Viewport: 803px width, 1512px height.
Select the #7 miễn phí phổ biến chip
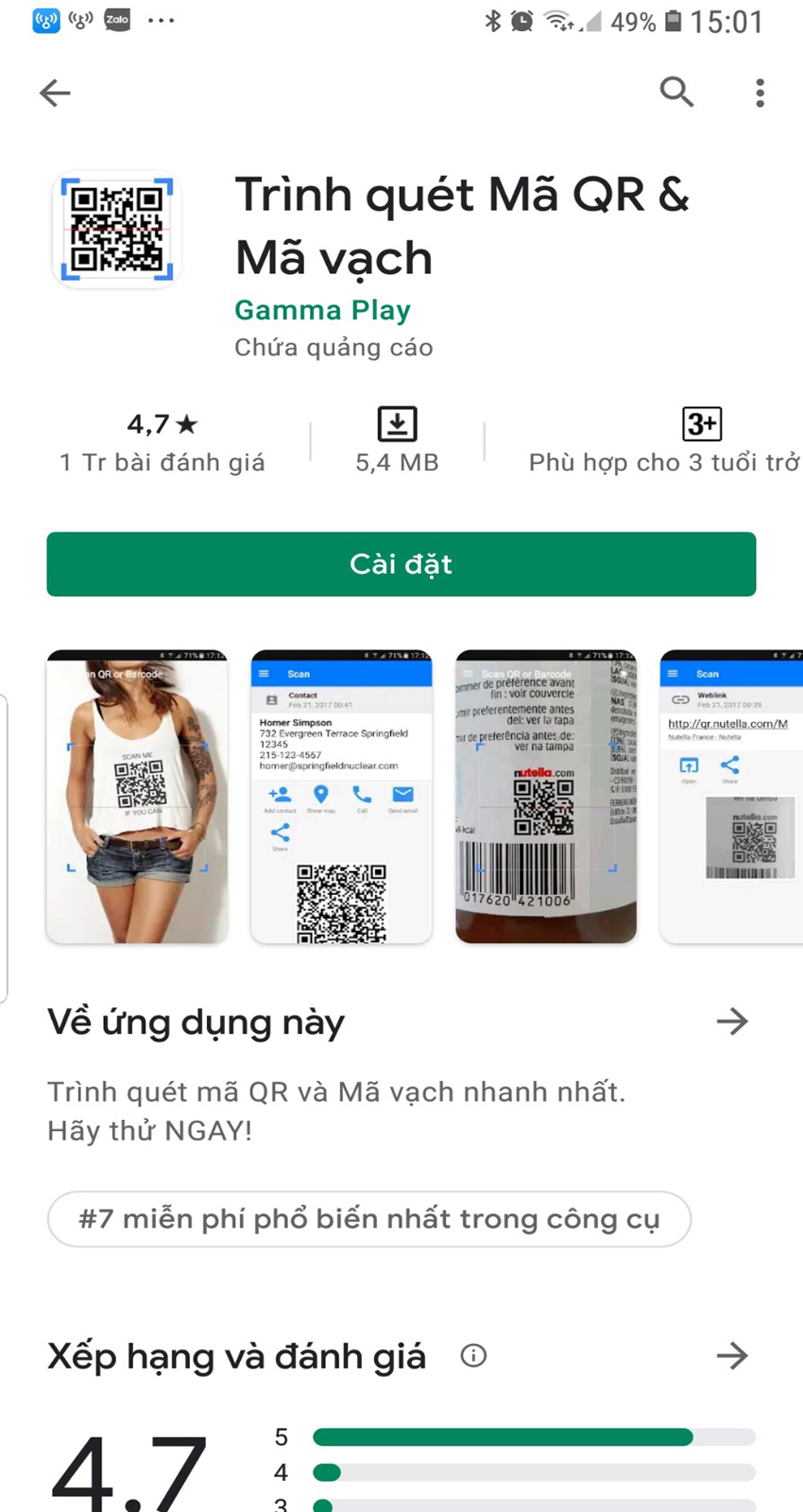click(x=369, y=1219)
